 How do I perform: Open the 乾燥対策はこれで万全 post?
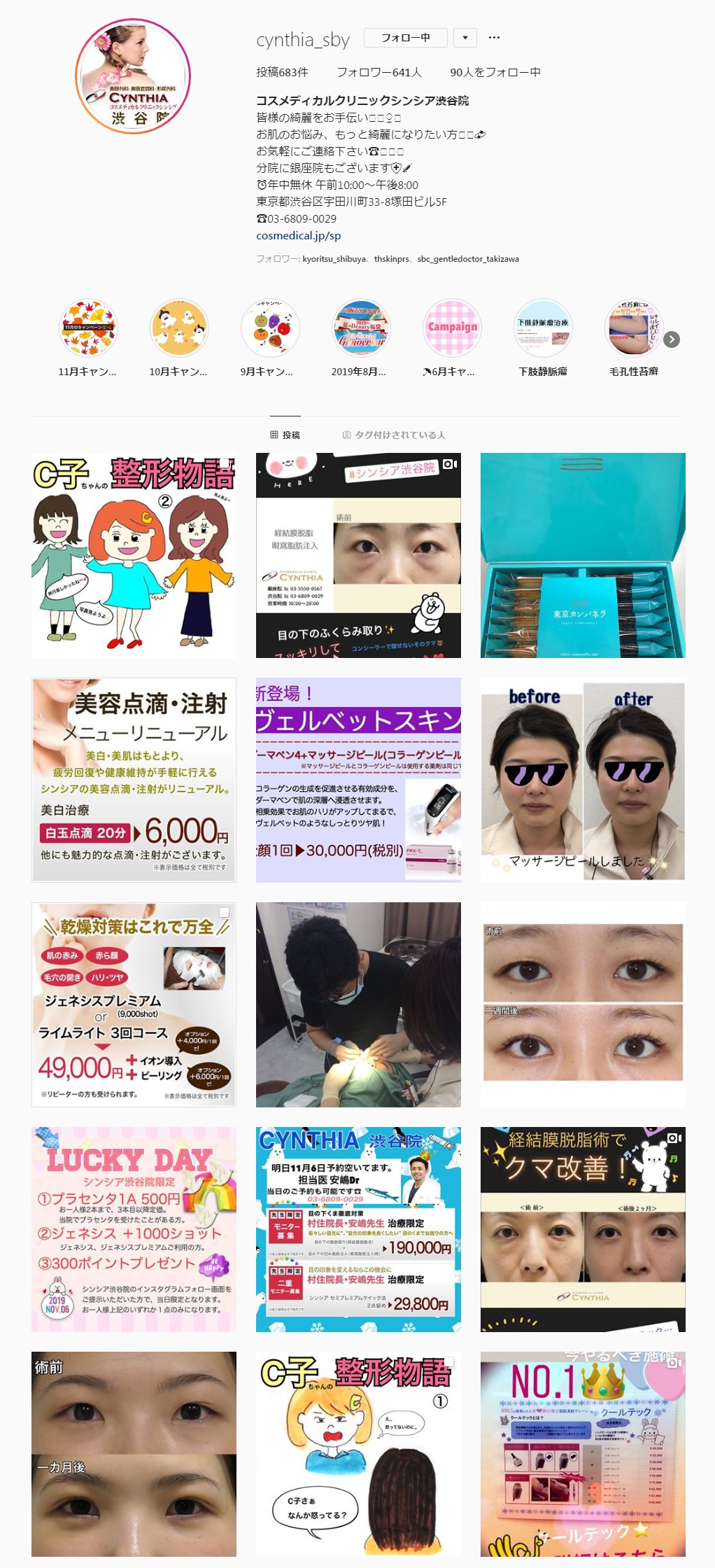click(x=134, y=1004)
